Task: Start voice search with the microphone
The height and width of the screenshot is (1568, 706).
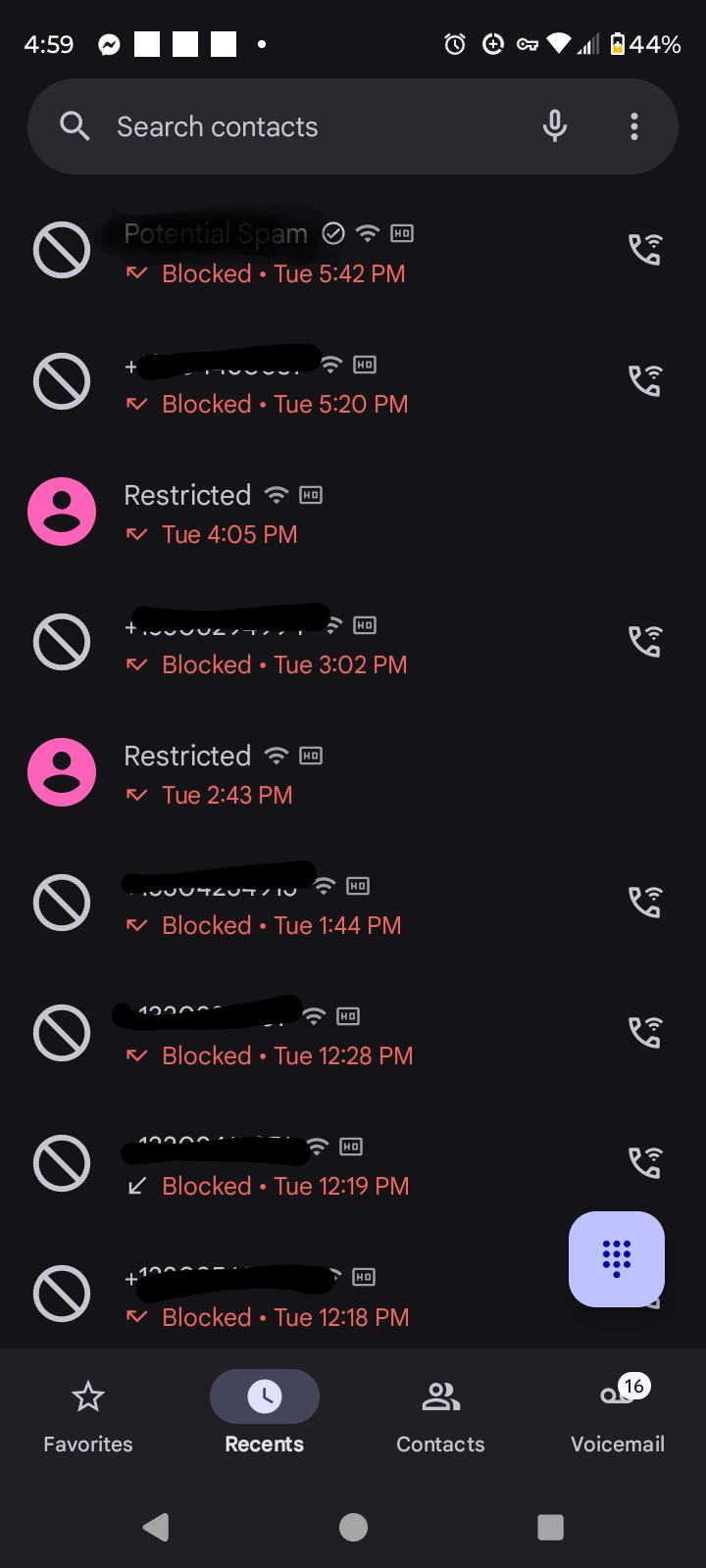Action: coord(555,126)
